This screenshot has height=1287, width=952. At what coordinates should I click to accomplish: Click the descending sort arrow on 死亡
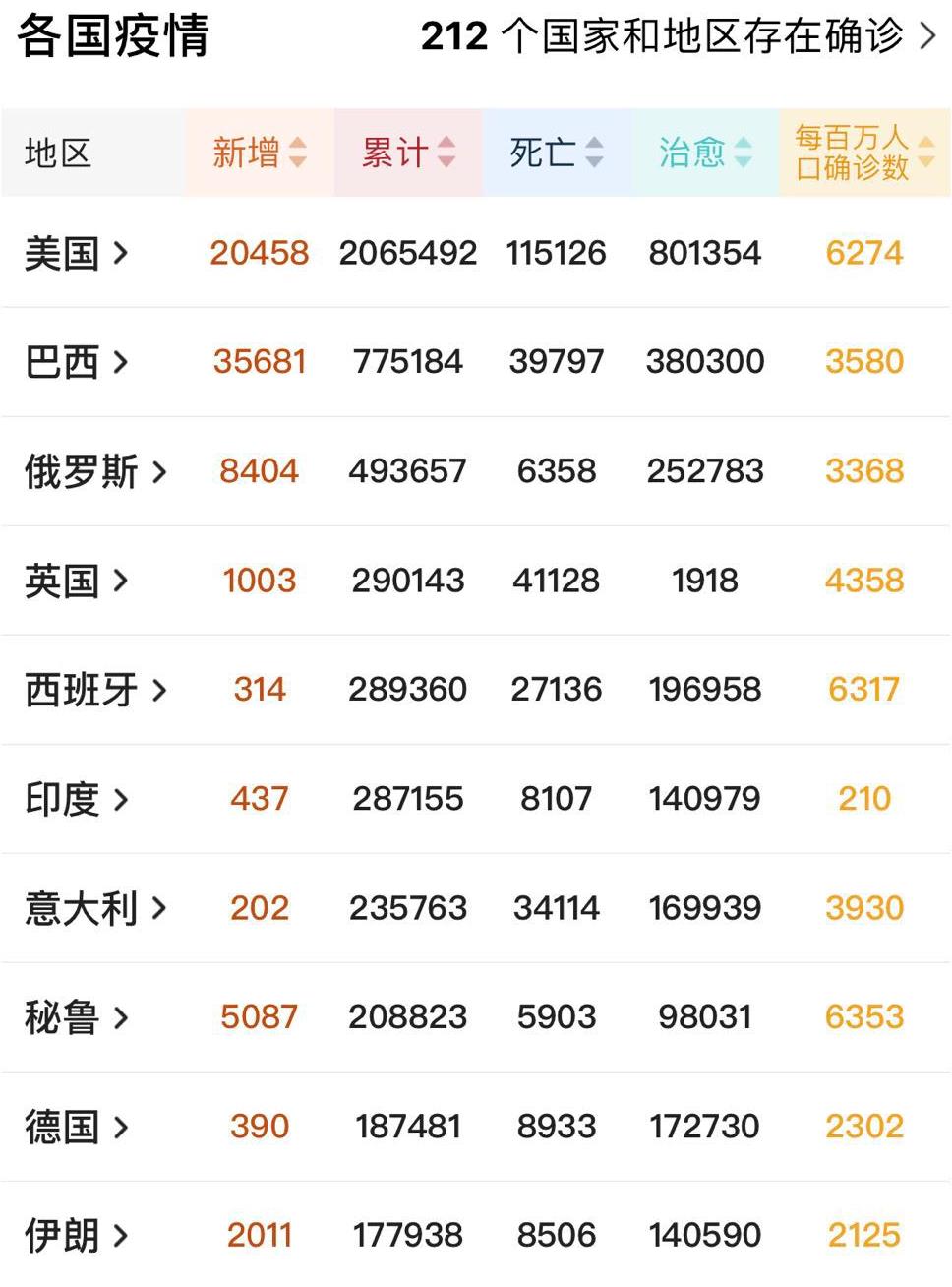point(594,161)
